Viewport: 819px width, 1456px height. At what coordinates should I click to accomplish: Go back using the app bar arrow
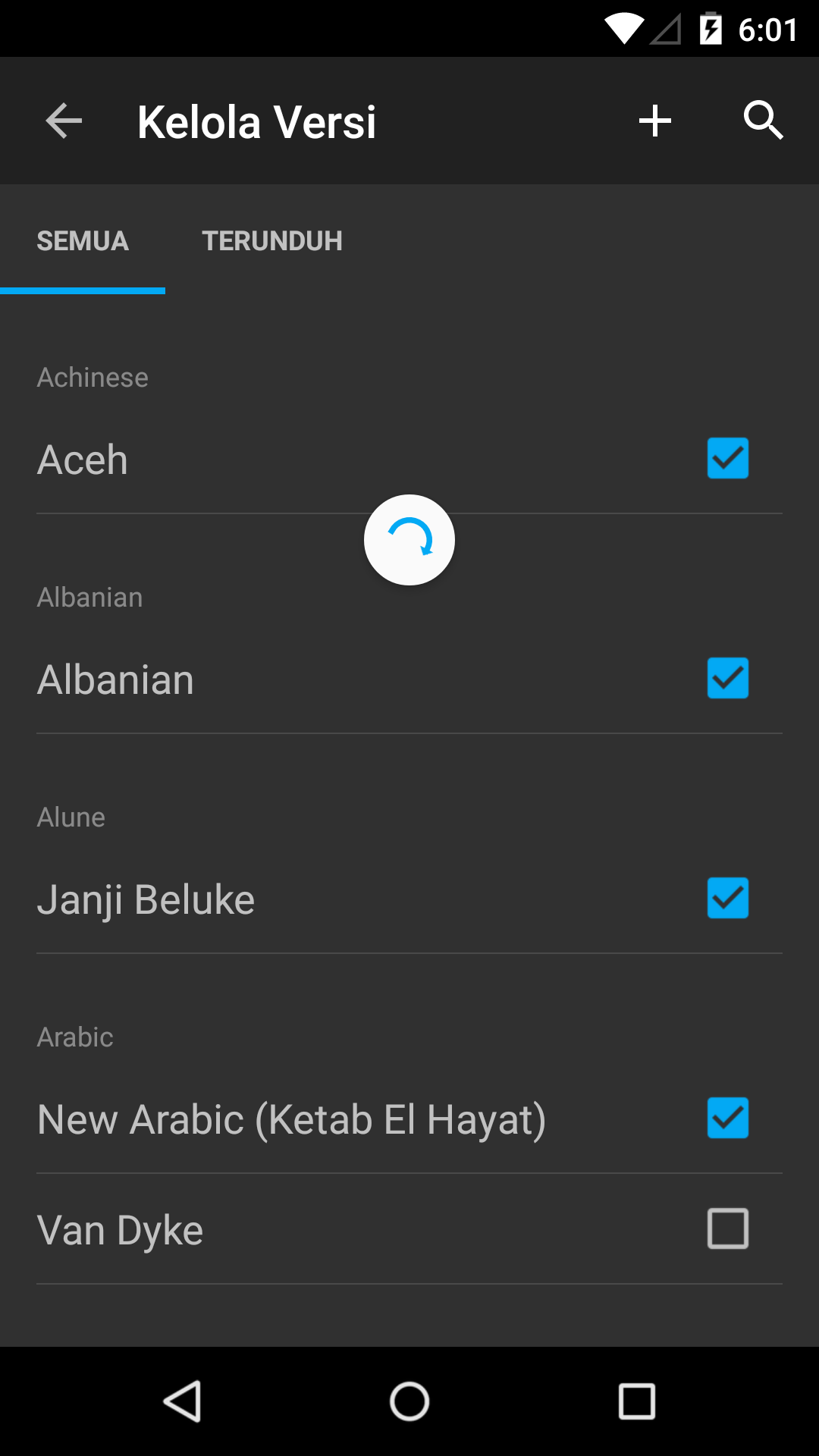64,121
